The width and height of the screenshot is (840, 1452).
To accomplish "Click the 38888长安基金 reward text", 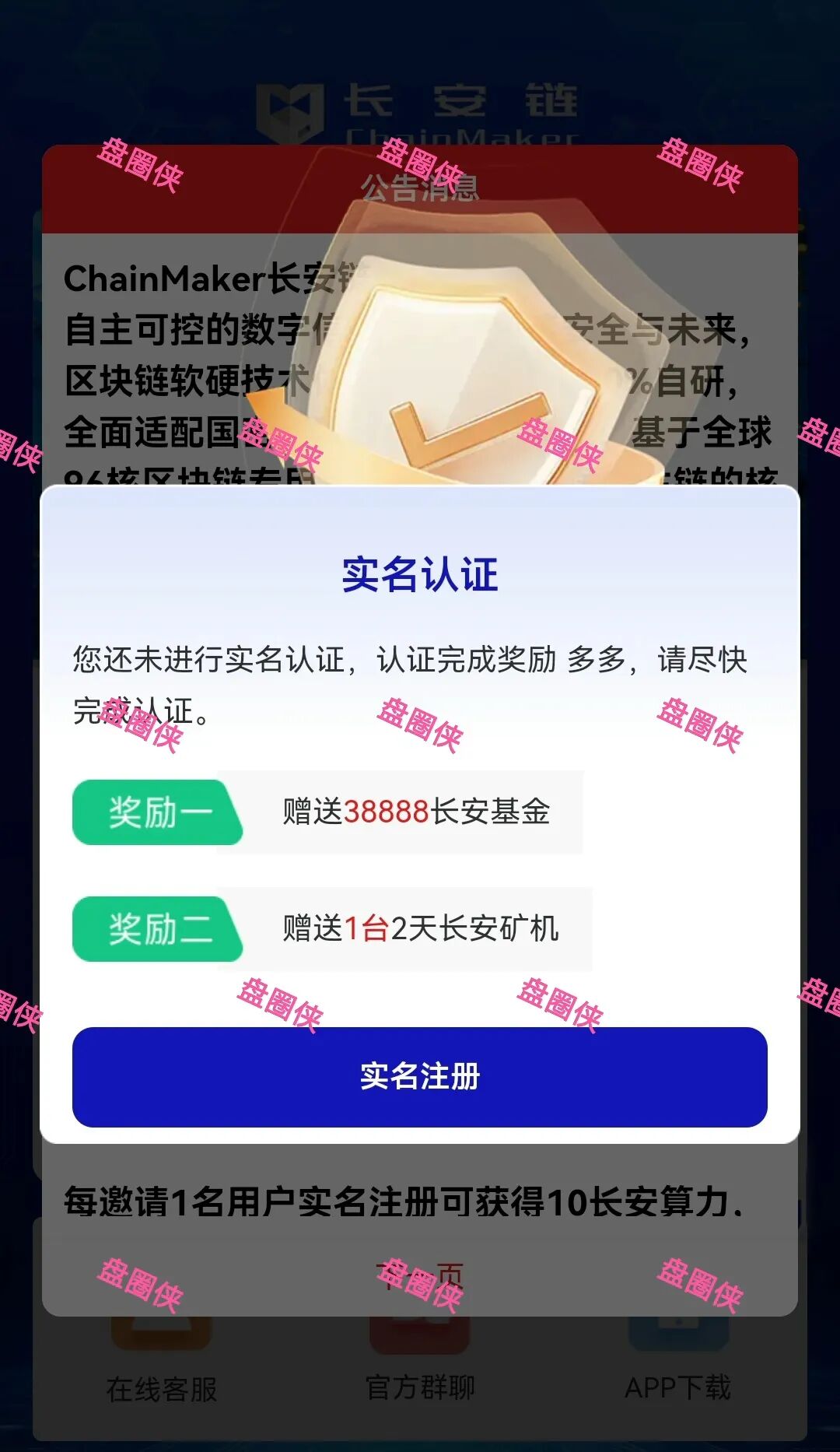I will (x=415, y=812).
